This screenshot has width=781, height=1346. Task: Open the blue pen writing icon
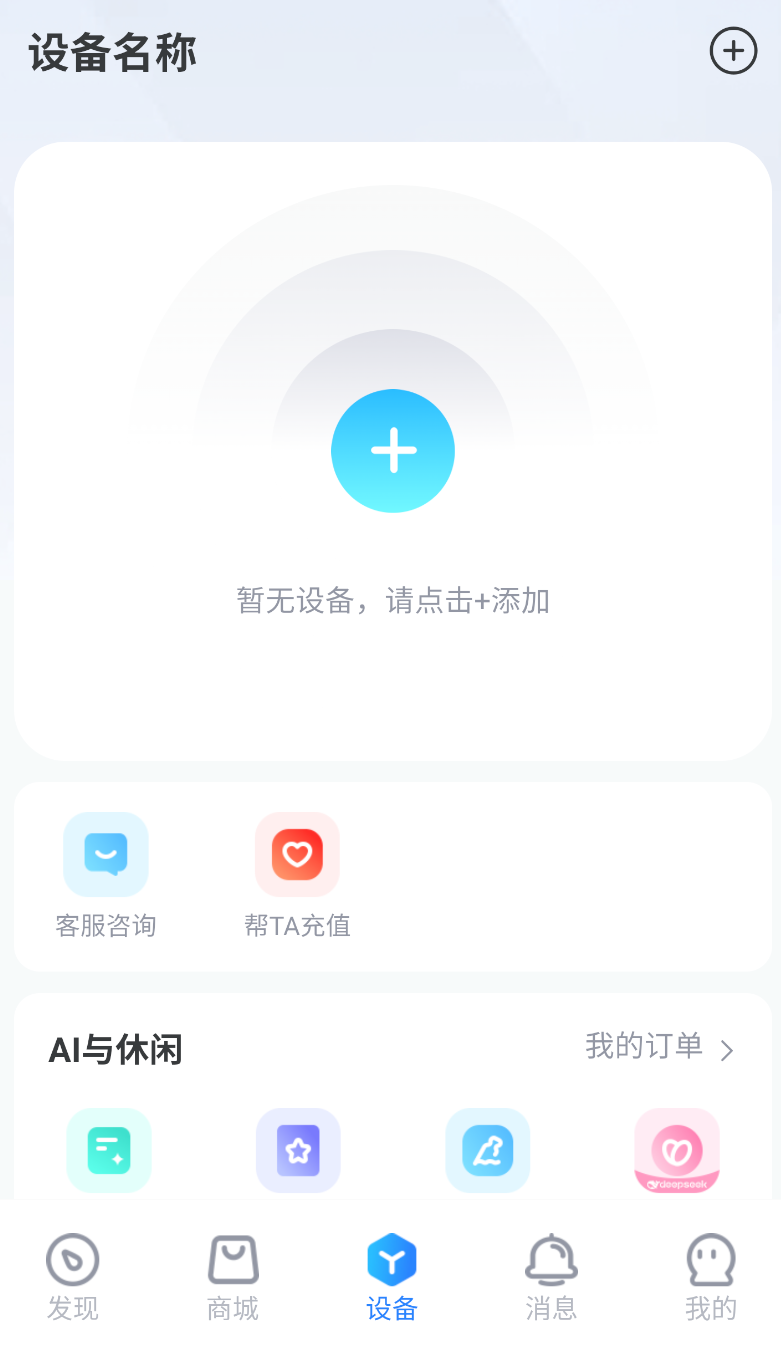pyautogui.click(x=487, y=1151)
